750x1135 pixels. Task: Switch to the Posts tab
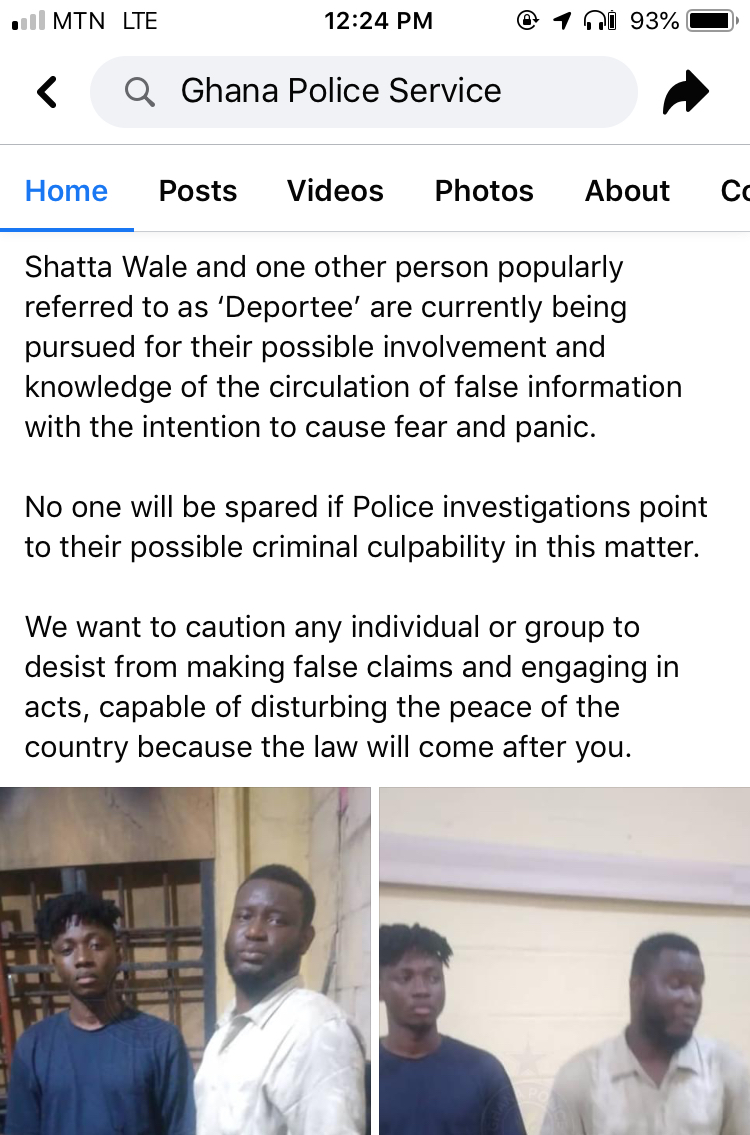click(198, 191)
